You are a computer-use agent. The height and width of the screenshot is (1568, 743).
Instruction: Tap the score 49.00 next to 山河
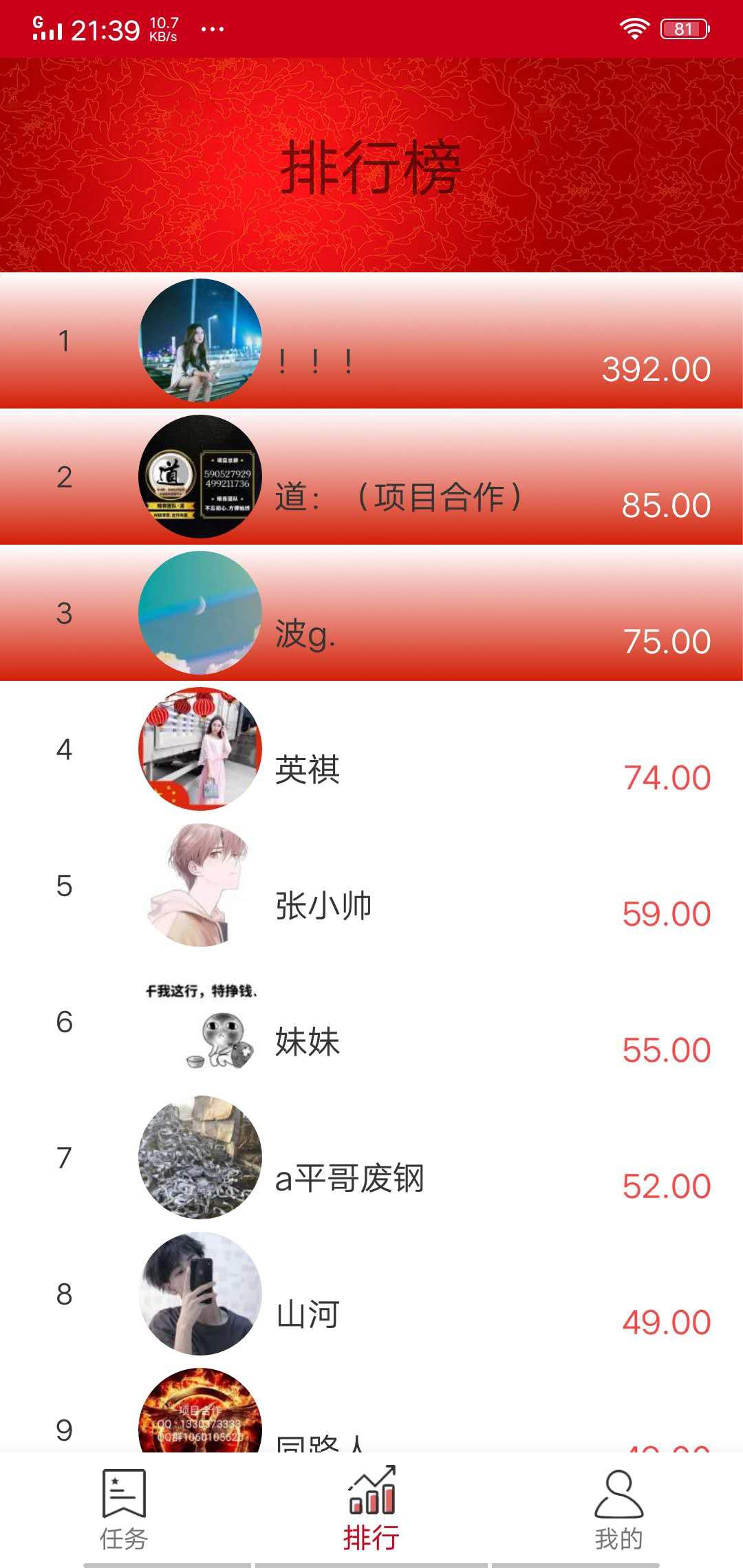(x=664, y=1319)
